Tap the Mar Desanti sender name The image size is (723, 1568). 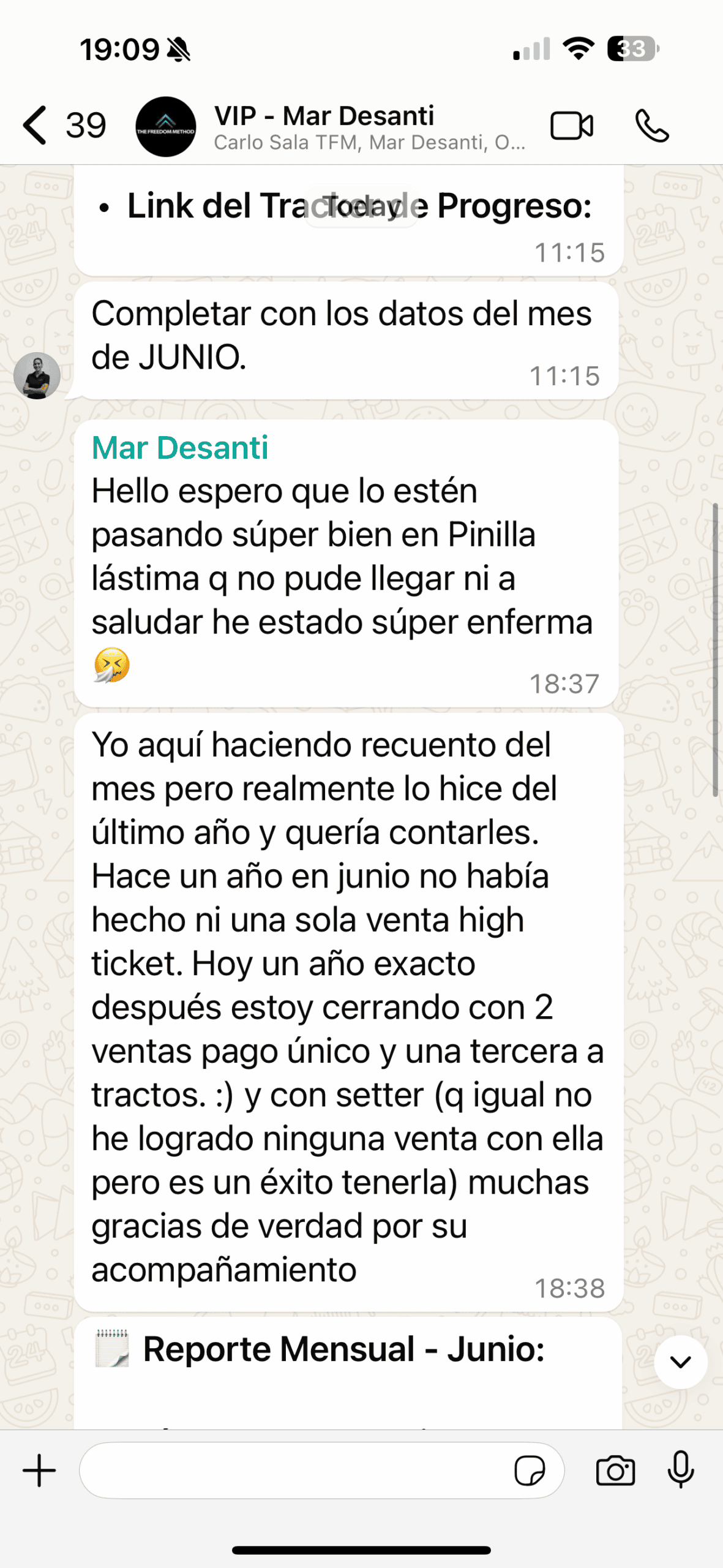[x=180, y=448]
